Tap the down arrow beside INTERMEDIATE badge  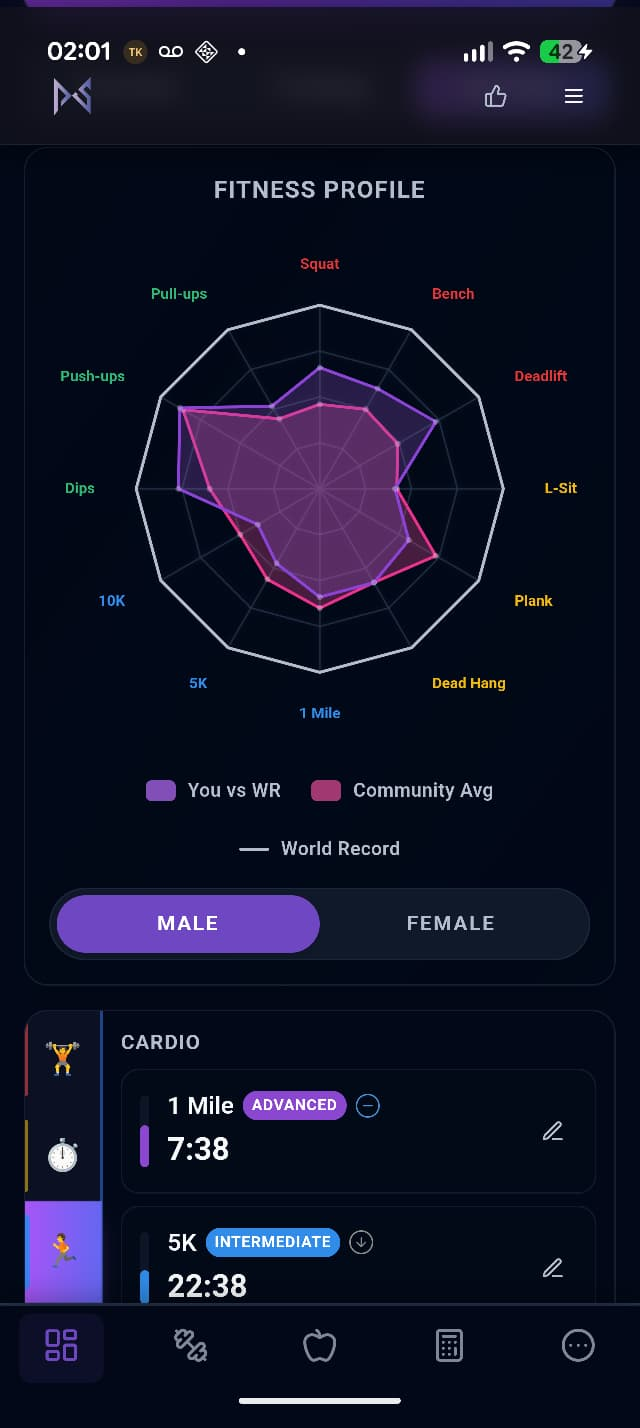pyautogui.click(x=362, y=1242)
